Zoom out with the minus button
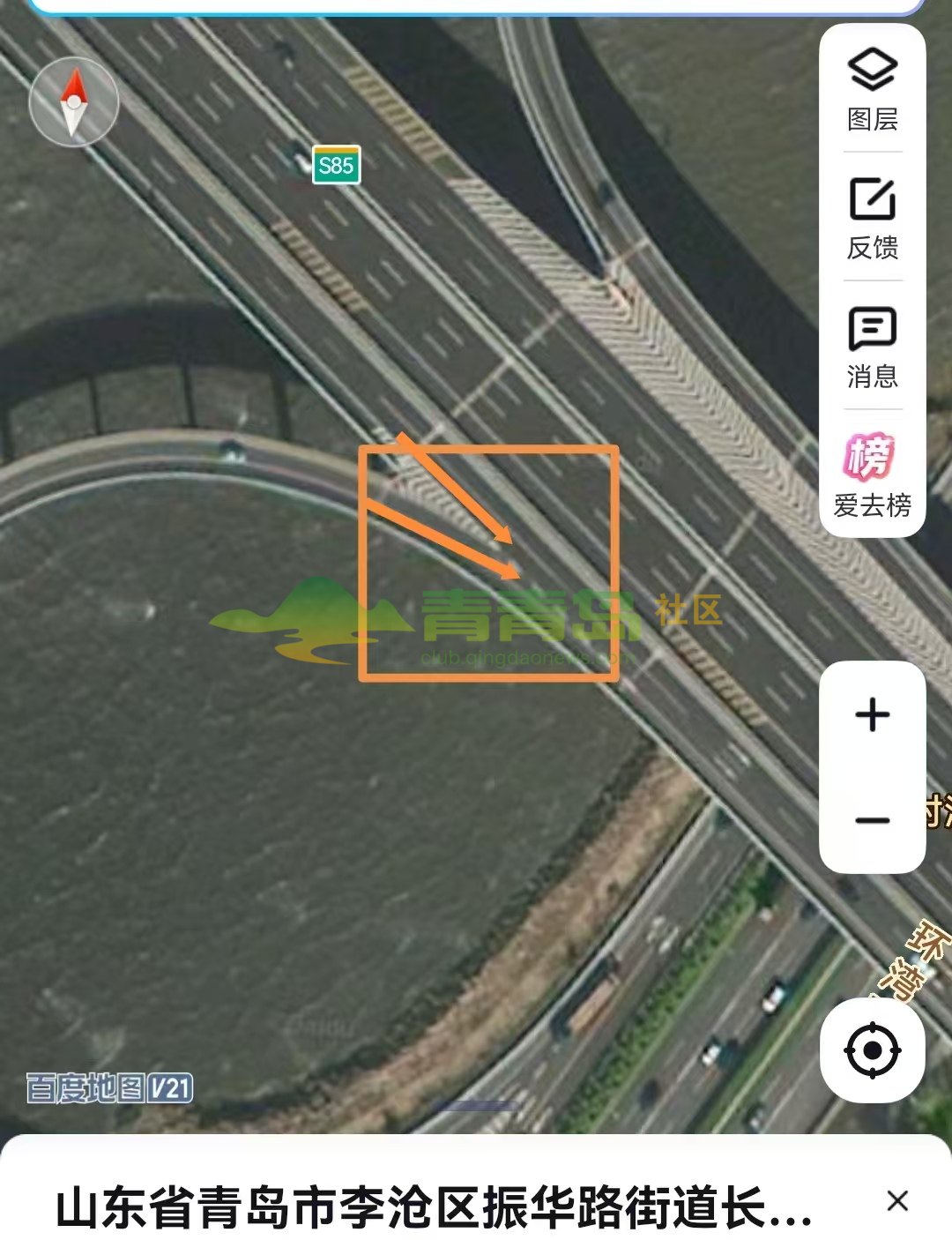 point(872,820)
